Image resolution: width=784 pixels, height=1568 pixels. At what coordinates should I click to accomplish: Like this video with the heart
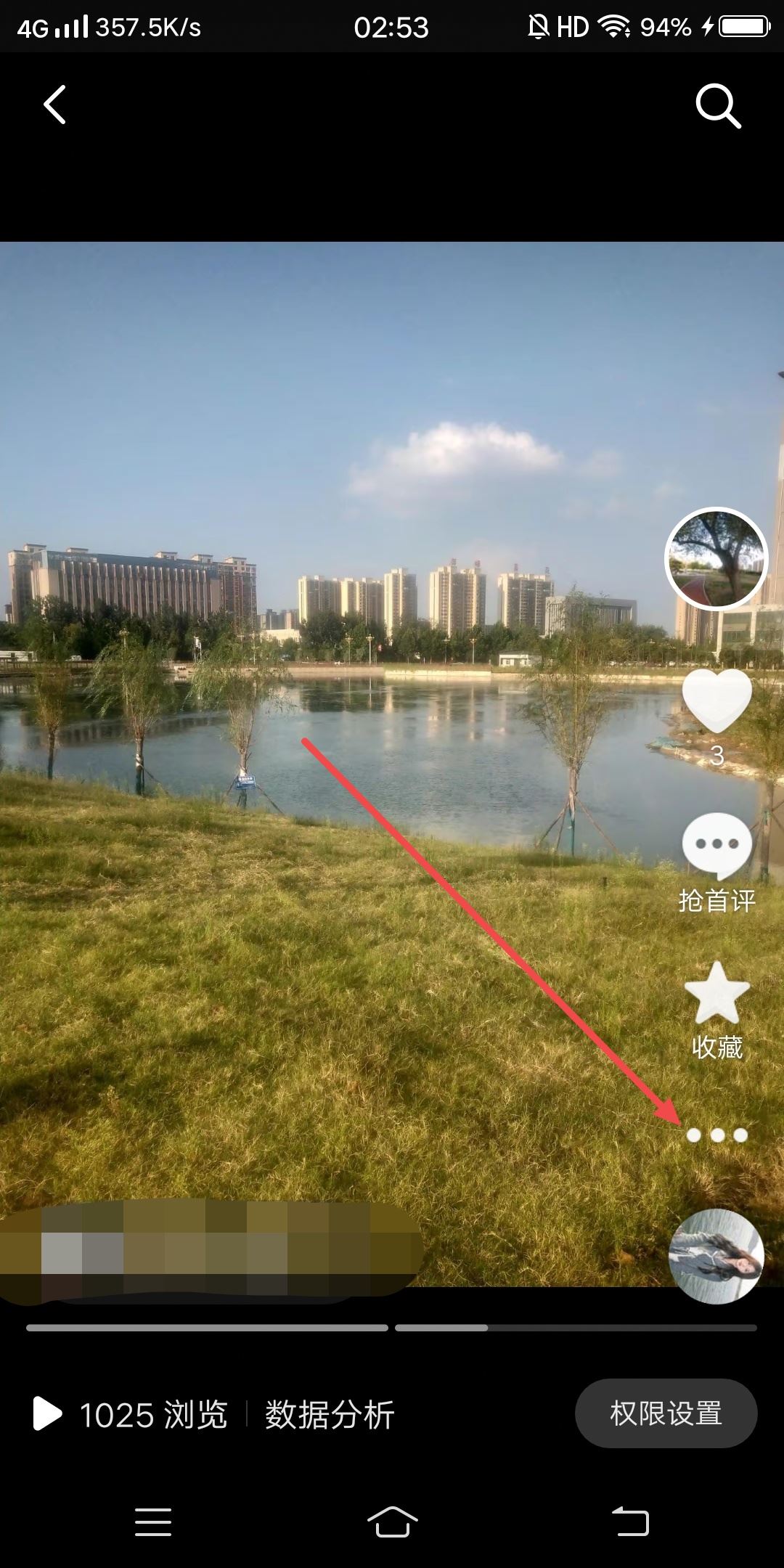click(x=716, y=701)
